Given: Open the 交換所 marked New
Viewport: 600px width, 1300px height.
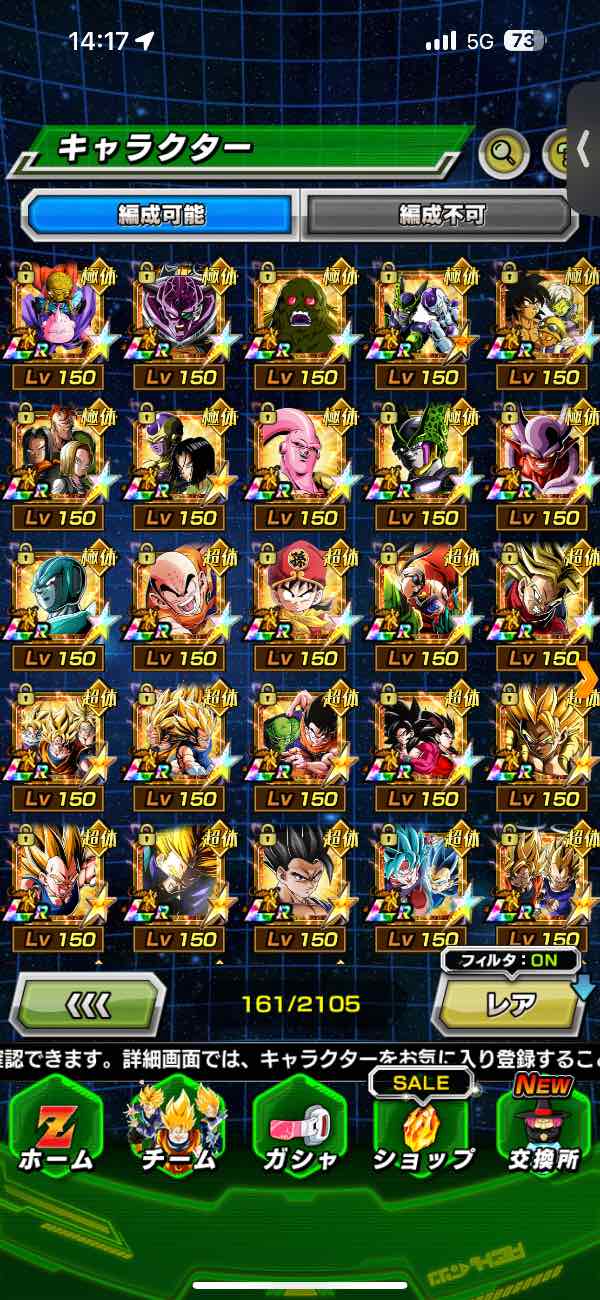Looking at the screenshot, I should [544, 1128].
